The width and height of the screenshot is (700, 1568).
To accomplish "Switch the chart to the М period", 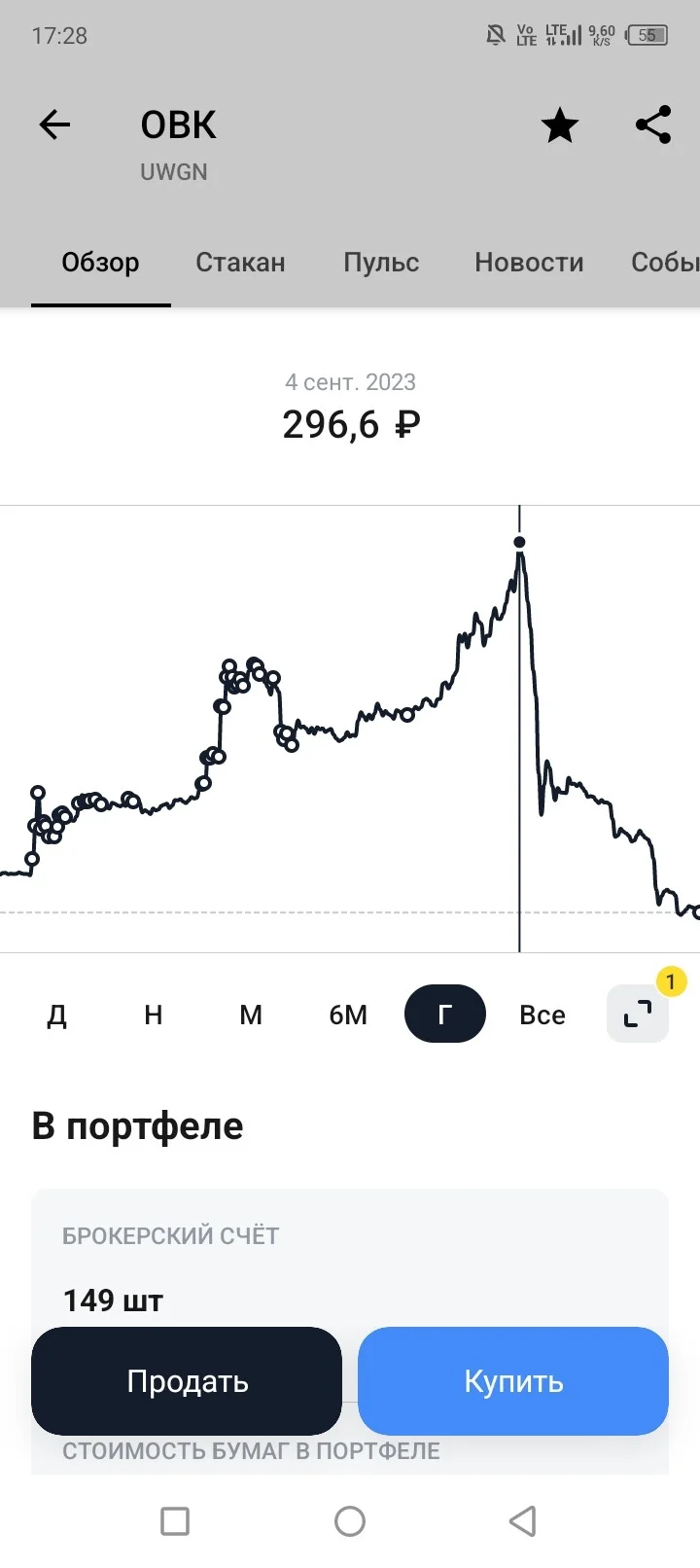I will pyautogui.click(x=251, y=1015).
